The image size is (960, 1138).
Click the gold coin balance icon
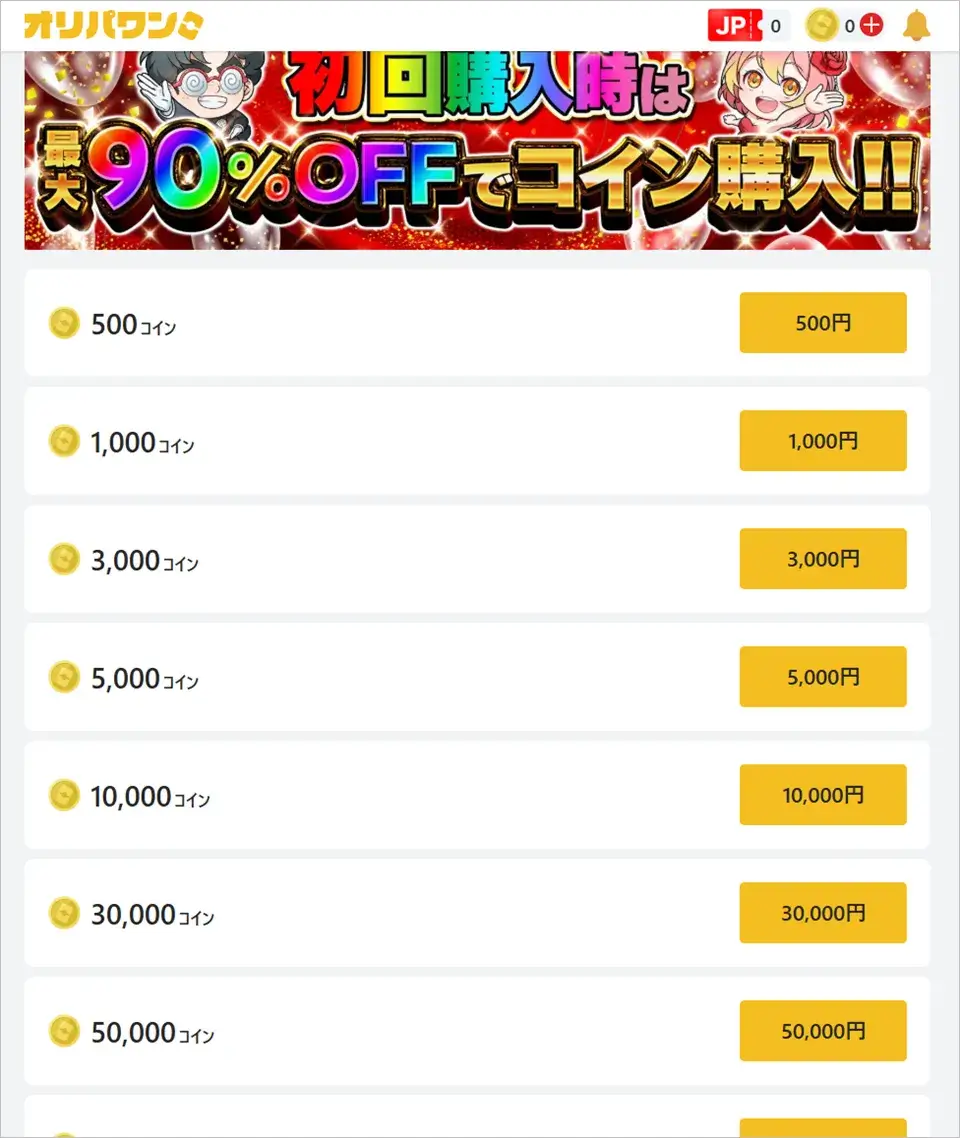[823, 25]
